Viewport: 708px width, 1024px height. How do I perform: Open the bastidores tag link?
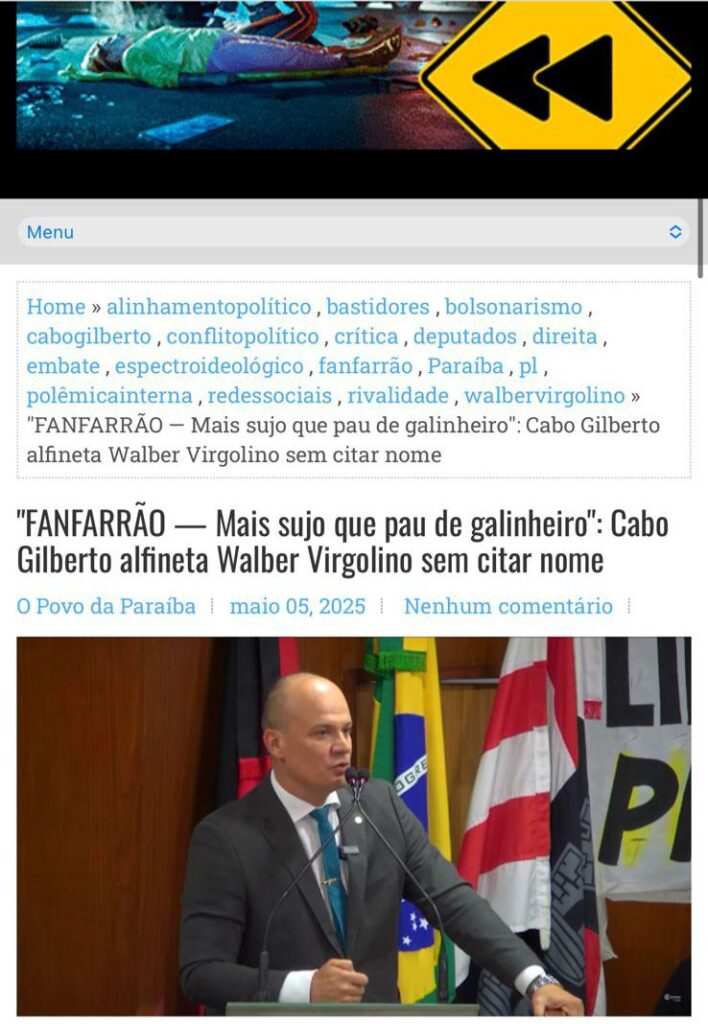(x=377, y=307)
